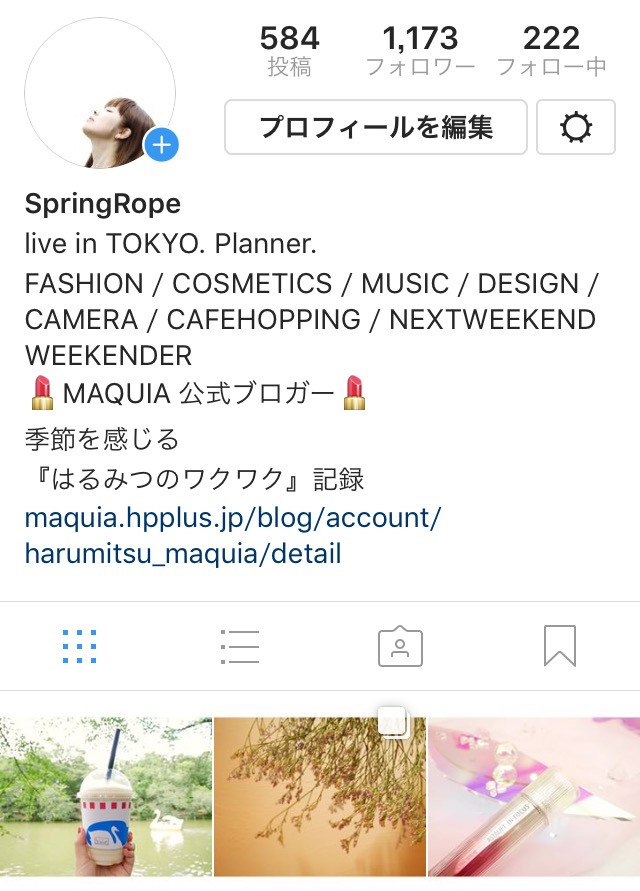Open the tagged photos tab
This screenshot has height=891, width=640.
(x=400, y=647)
